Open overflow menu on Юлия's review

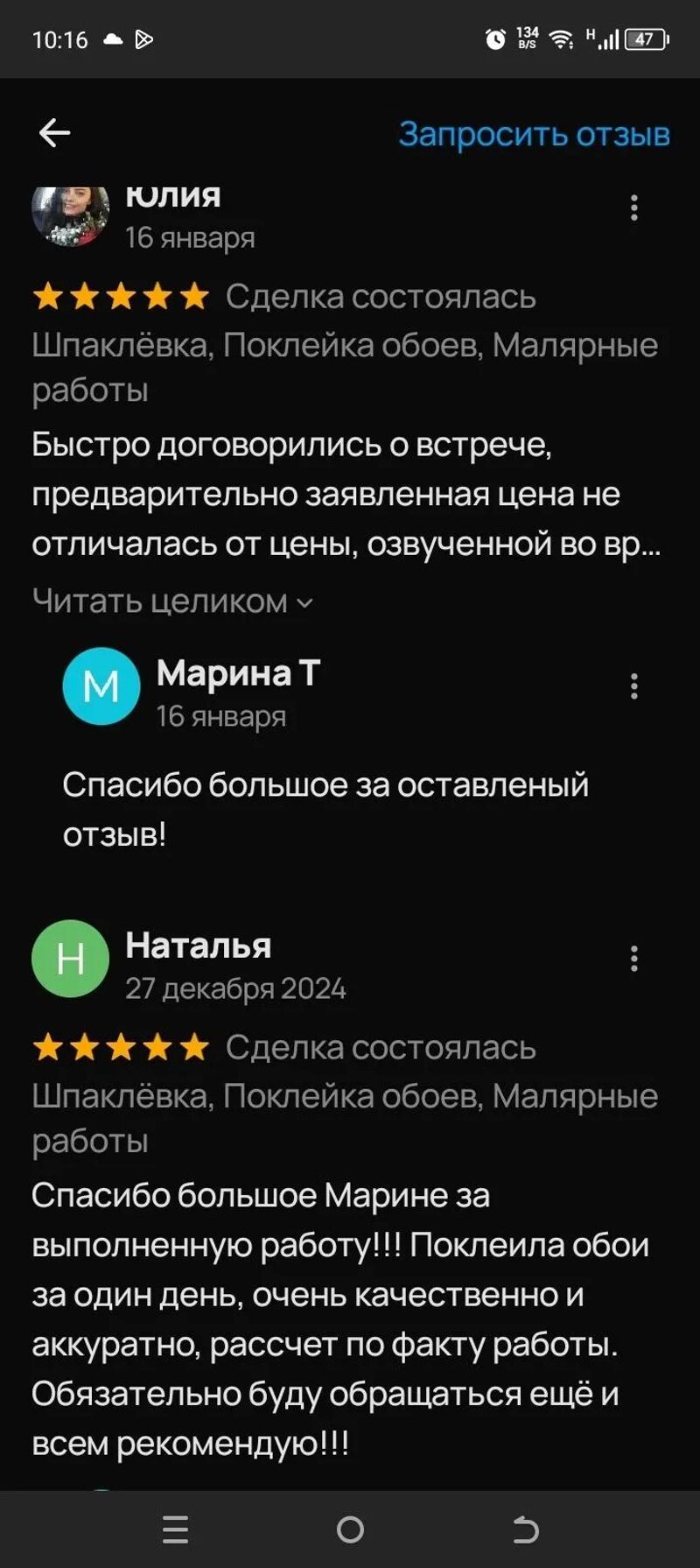(x=634, y=207)
